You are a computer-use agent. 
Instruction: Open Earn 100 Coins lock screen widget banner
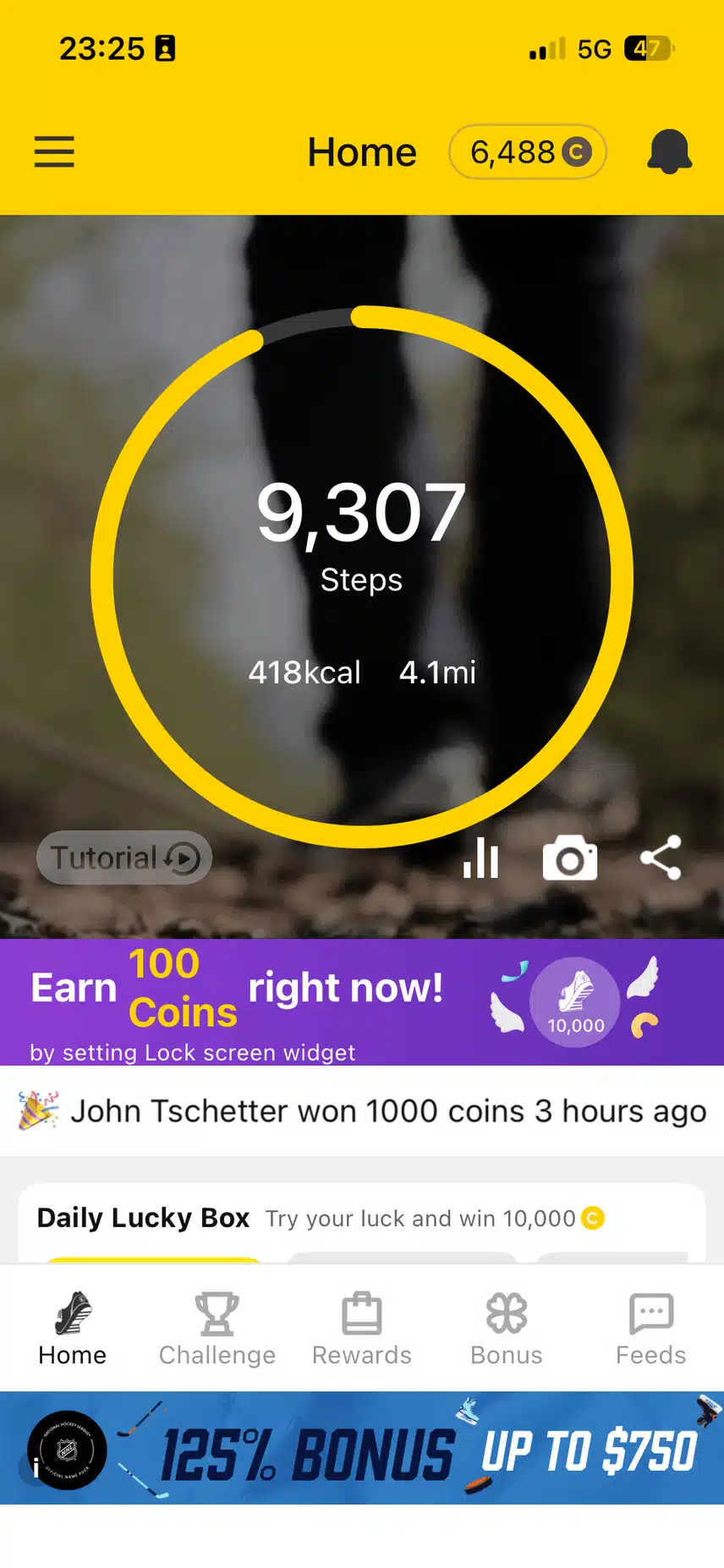[x=362, y=1001]
